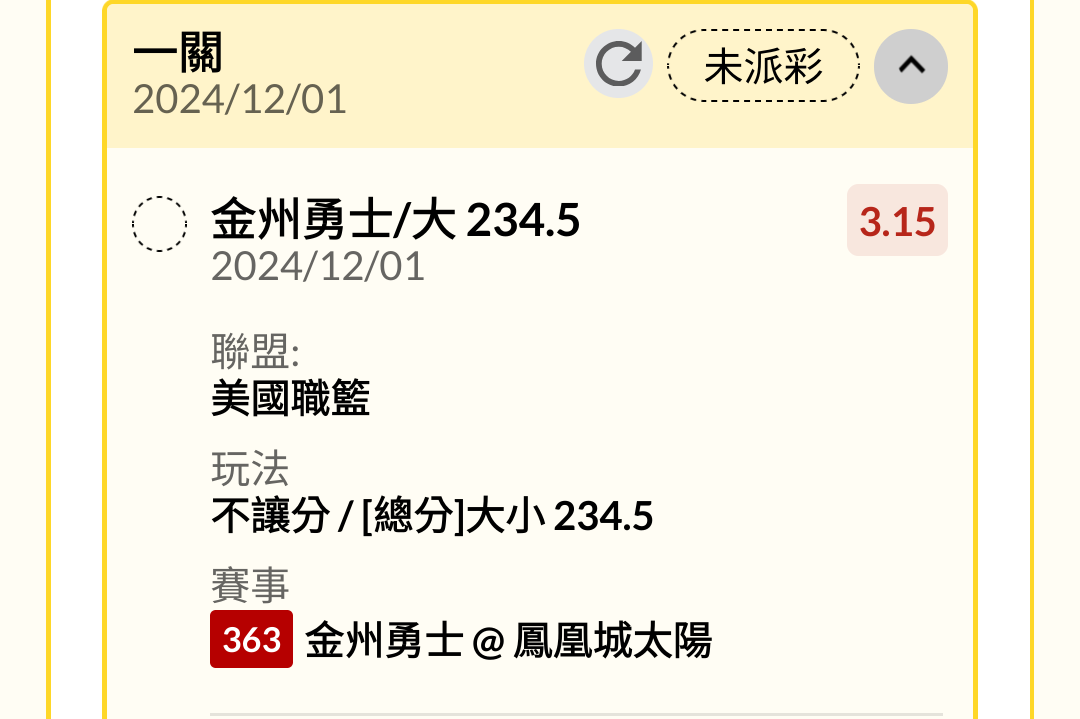
Task: Refresh the 一關 bet status
Action: pos(618,65)
